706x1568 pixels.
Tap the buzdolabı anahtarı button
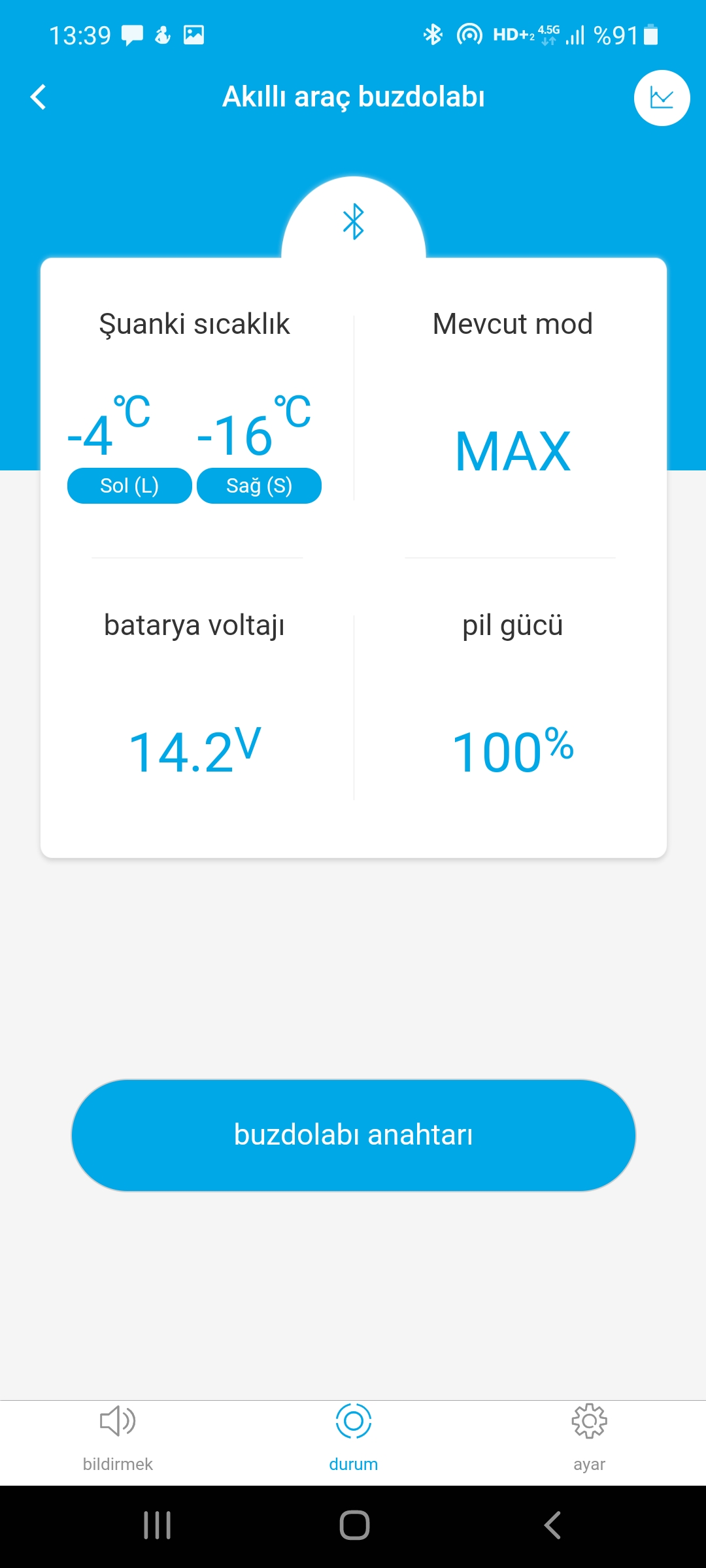pos(354,1135)
